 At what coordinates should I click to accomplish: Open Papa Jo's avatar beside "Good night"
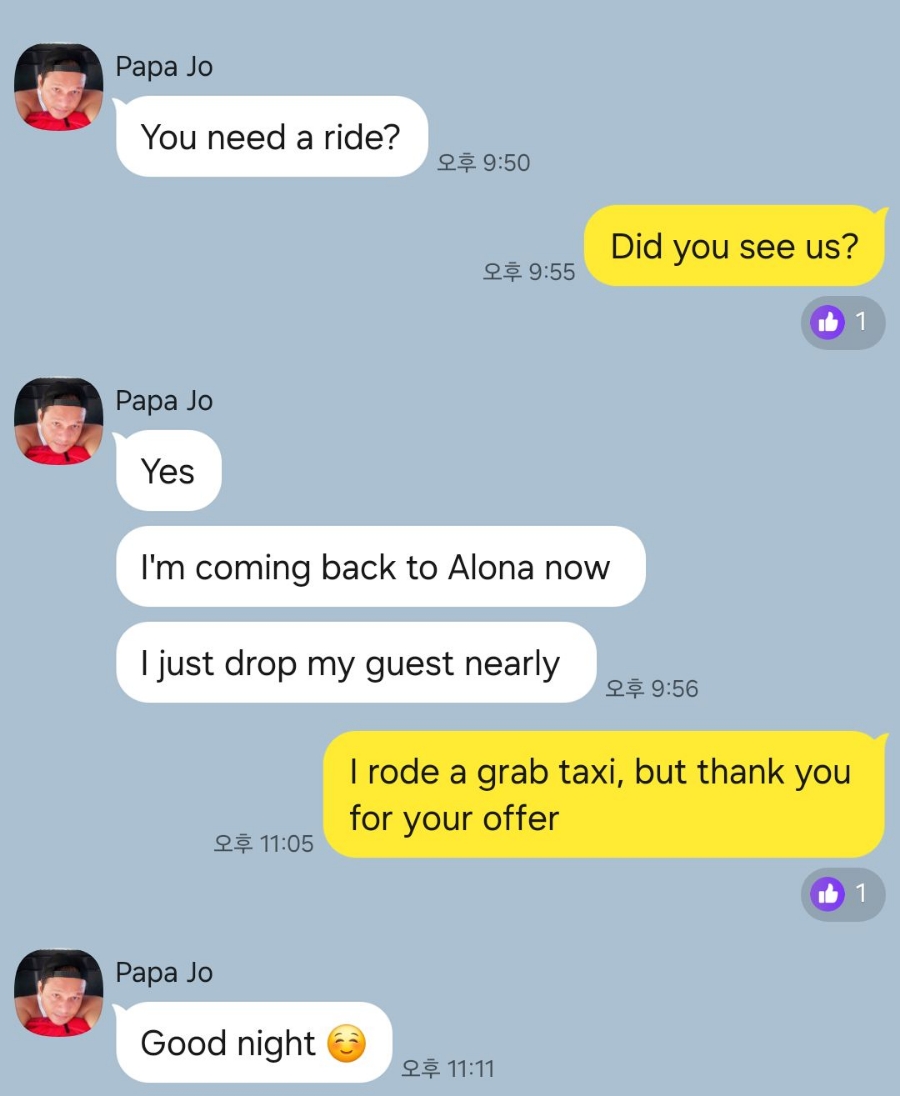58,993
